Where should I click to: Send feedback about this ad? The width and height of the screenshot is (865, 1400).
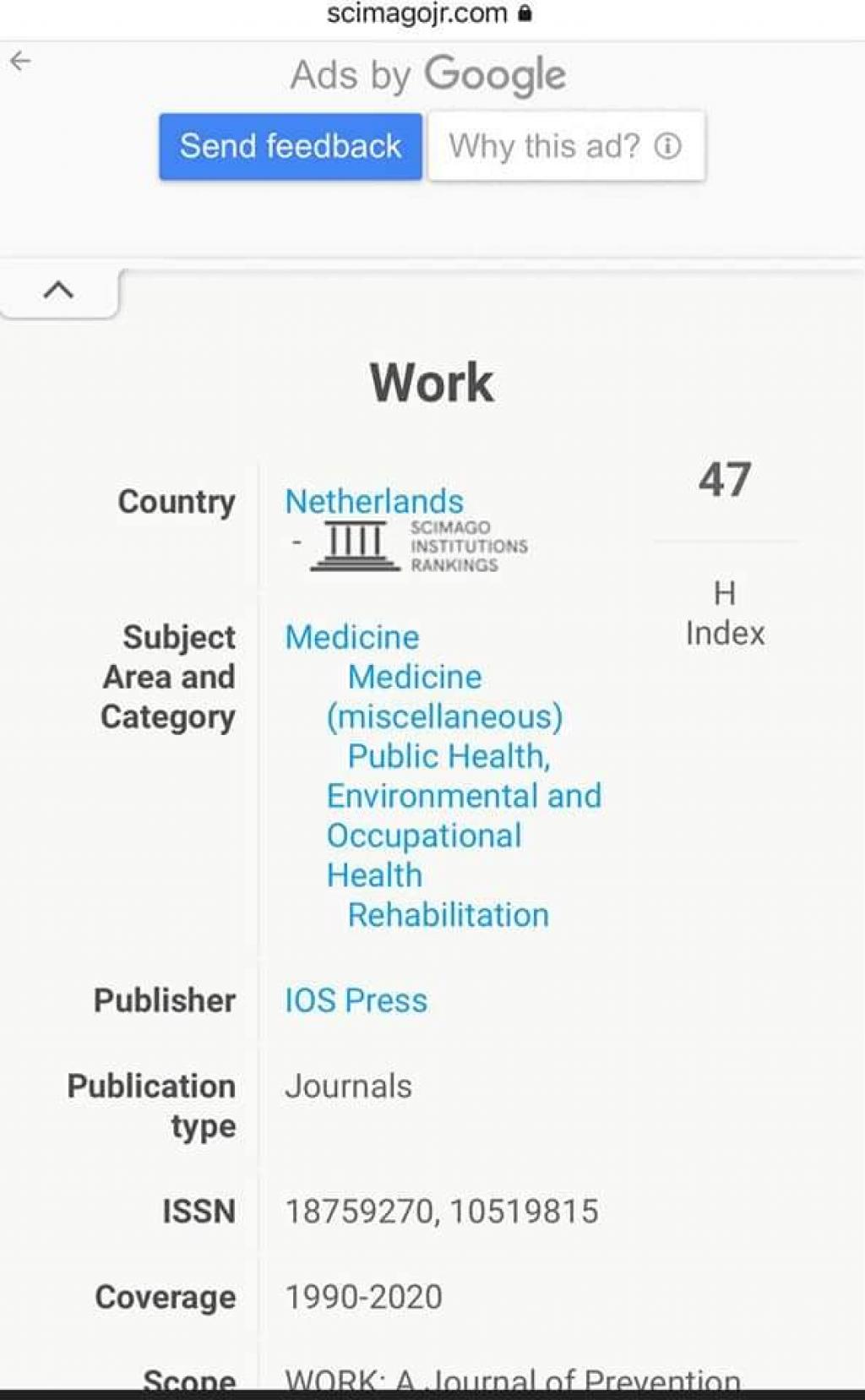click(x=290, y=146)
